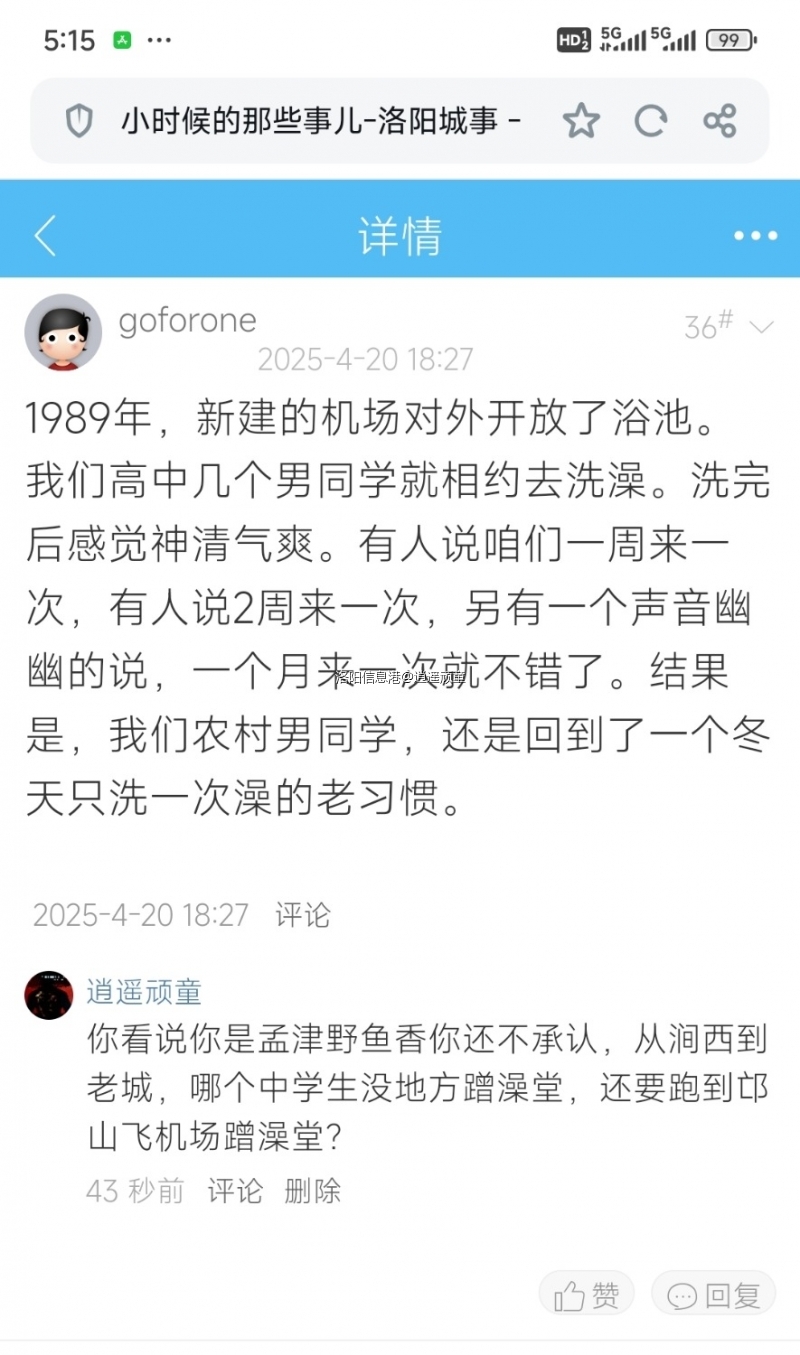Tap 评论 under goforone's post
This screenshot has height=1355, width=800.
point(302,914)
